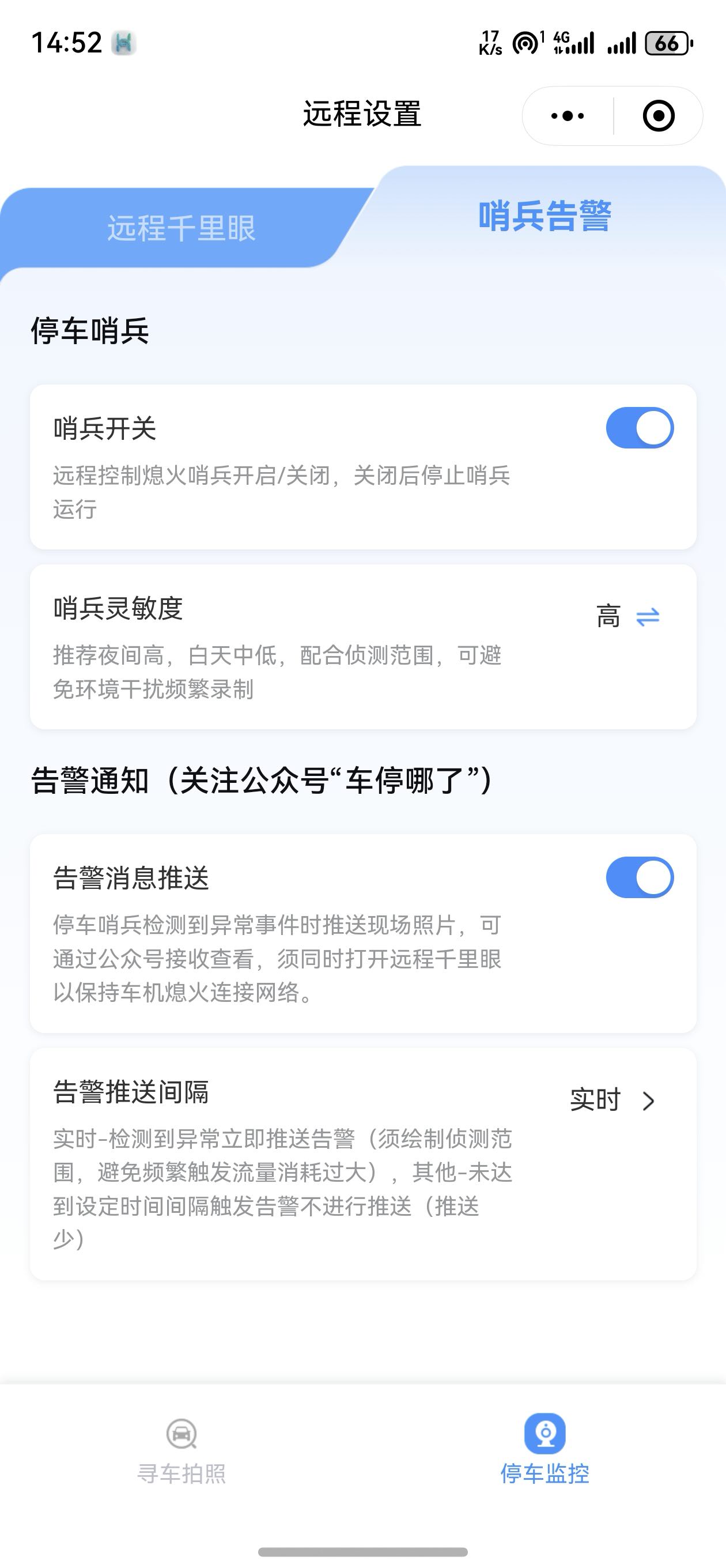
Task: Disable 告警消息推送 switch
Action: tap(639, 877)
